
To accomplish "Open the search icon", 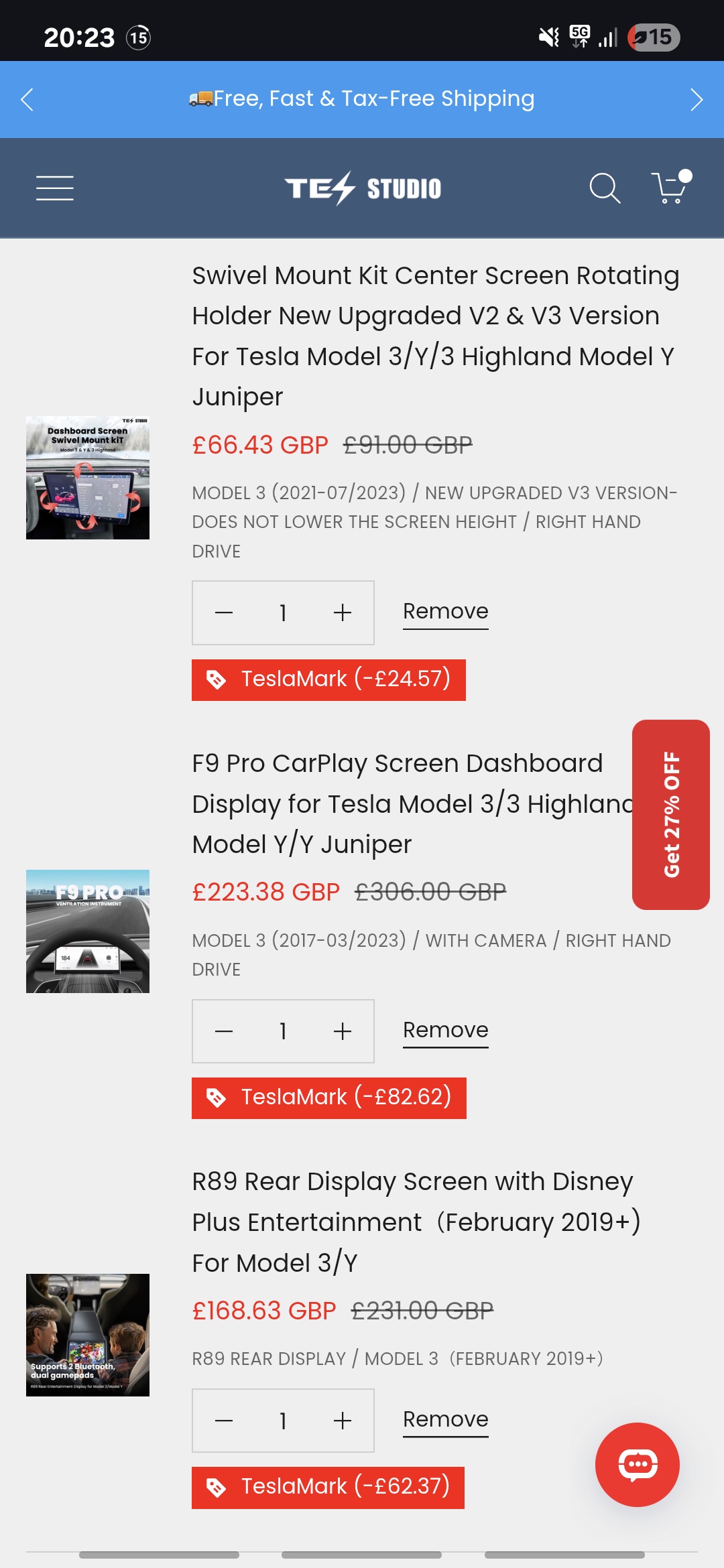I will pyautogui.click(x=604, y=188).
